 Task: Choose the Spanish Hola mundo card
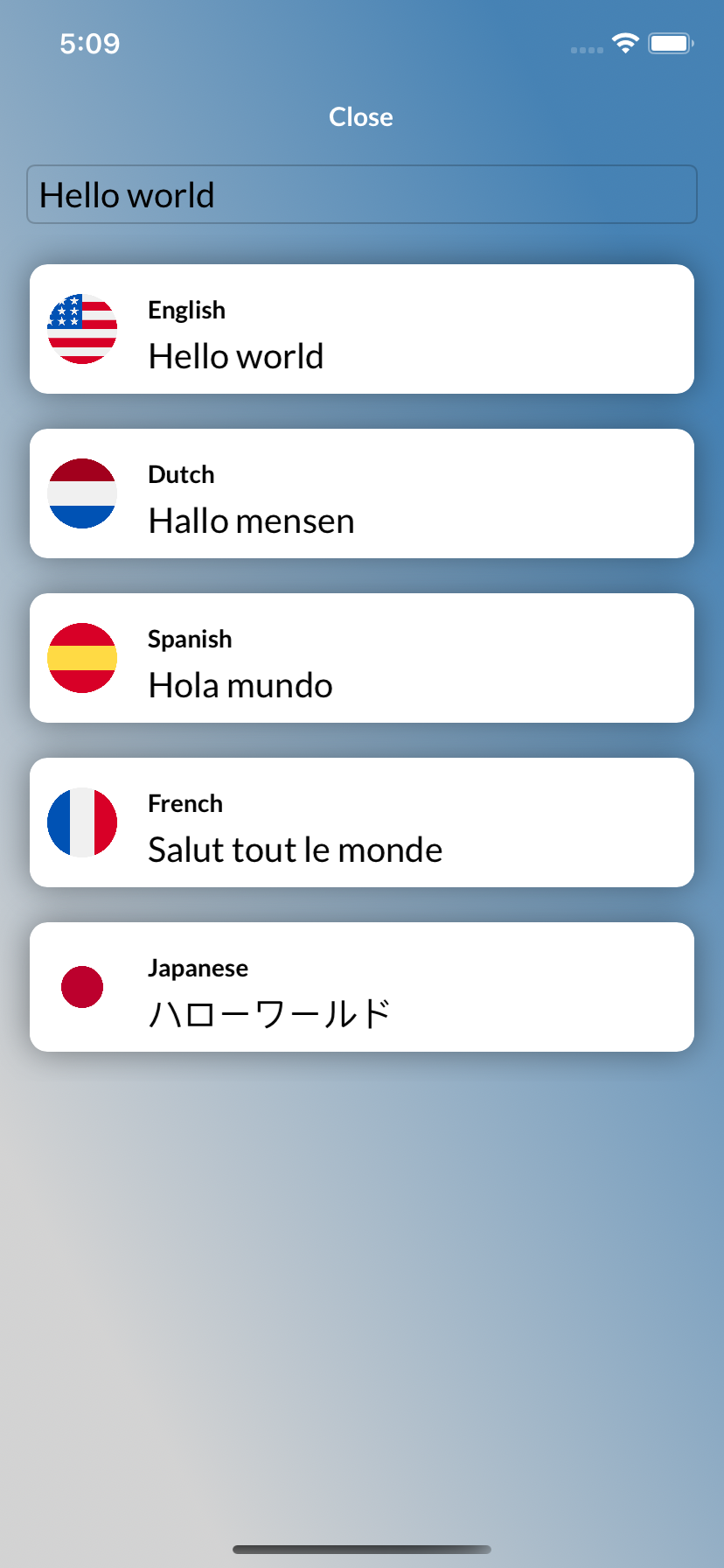(362, 658)
